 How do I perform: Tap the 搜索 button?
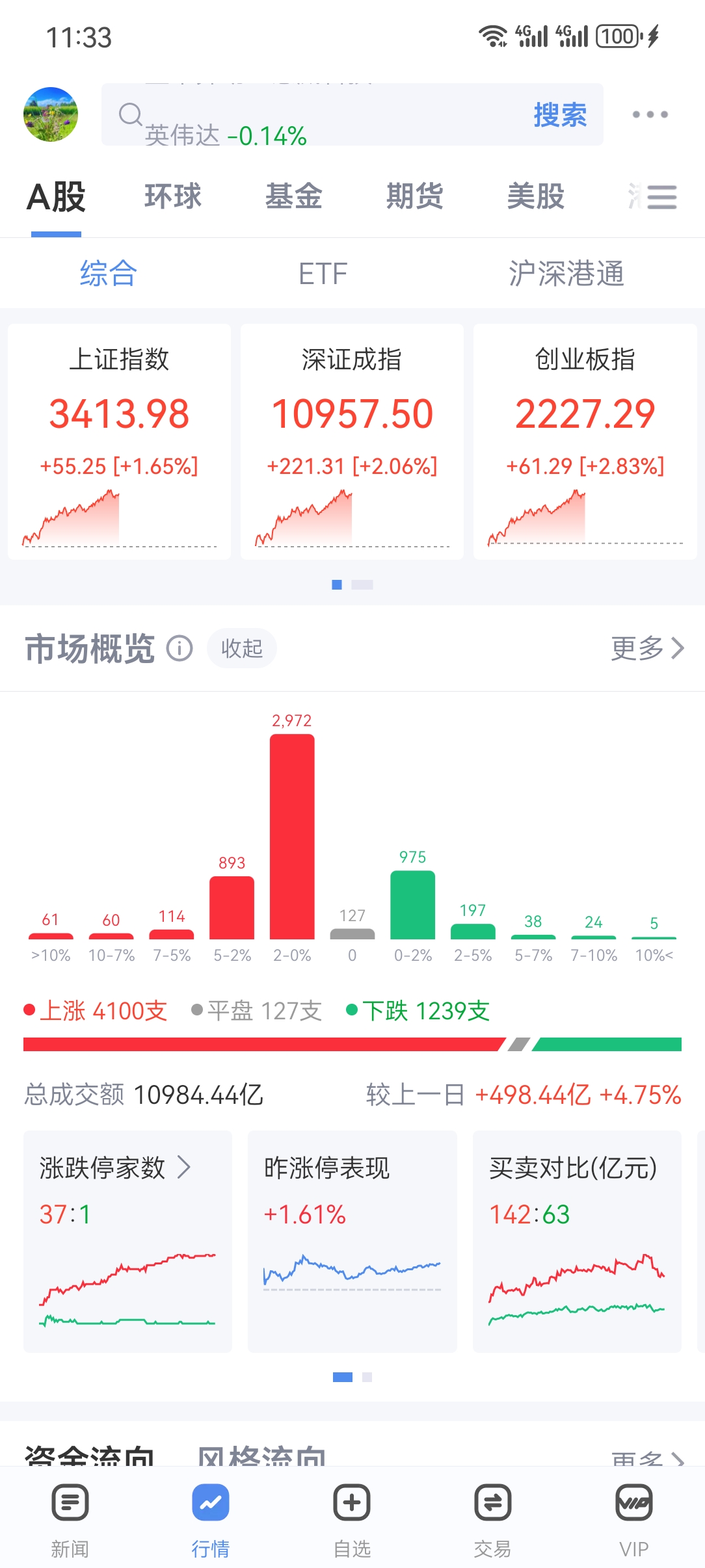(560, 115)
